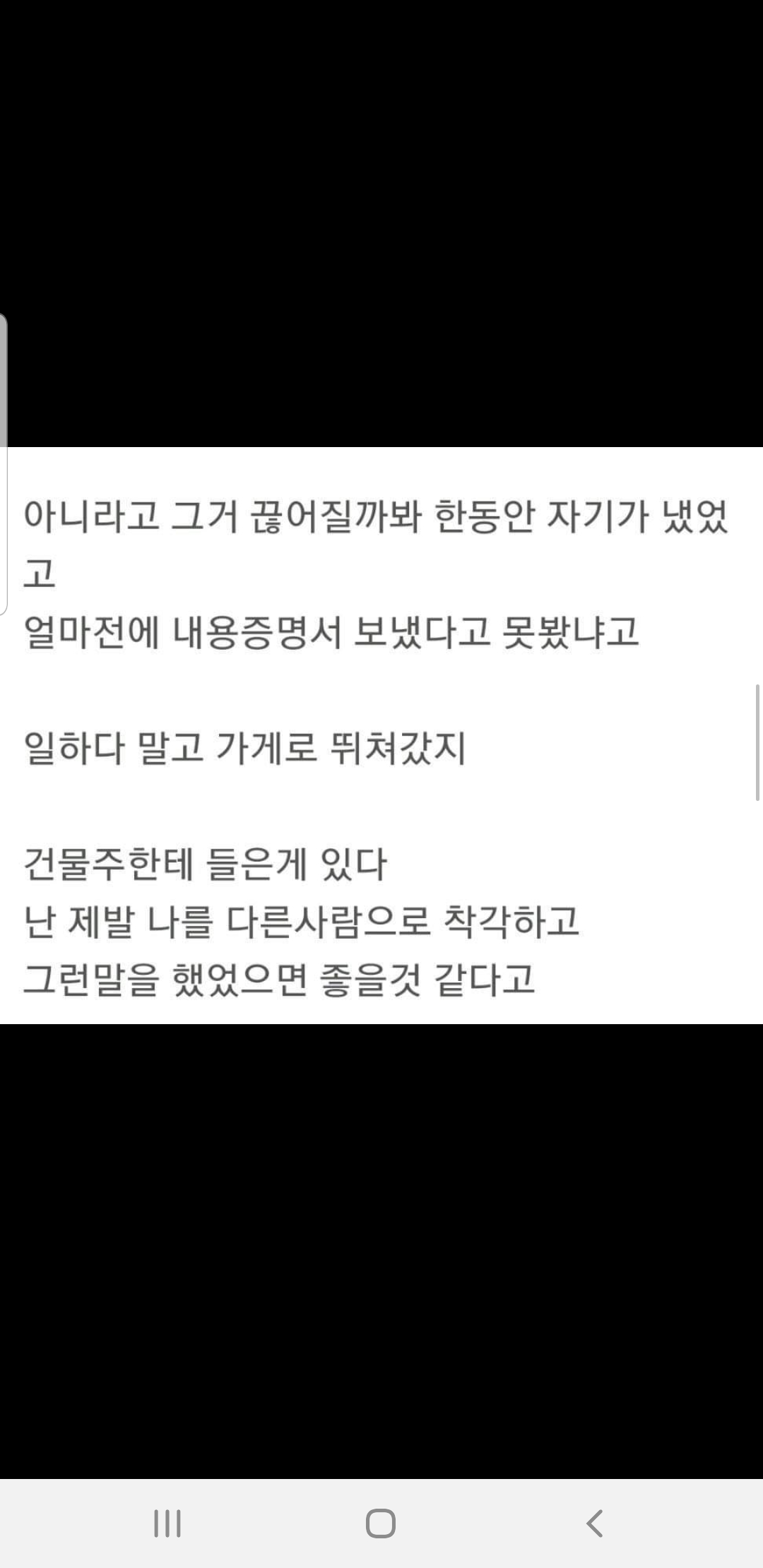This screenshot has height=1568, width=763.
Task: Go to the home screen
Action: [x=381, y=1523]
